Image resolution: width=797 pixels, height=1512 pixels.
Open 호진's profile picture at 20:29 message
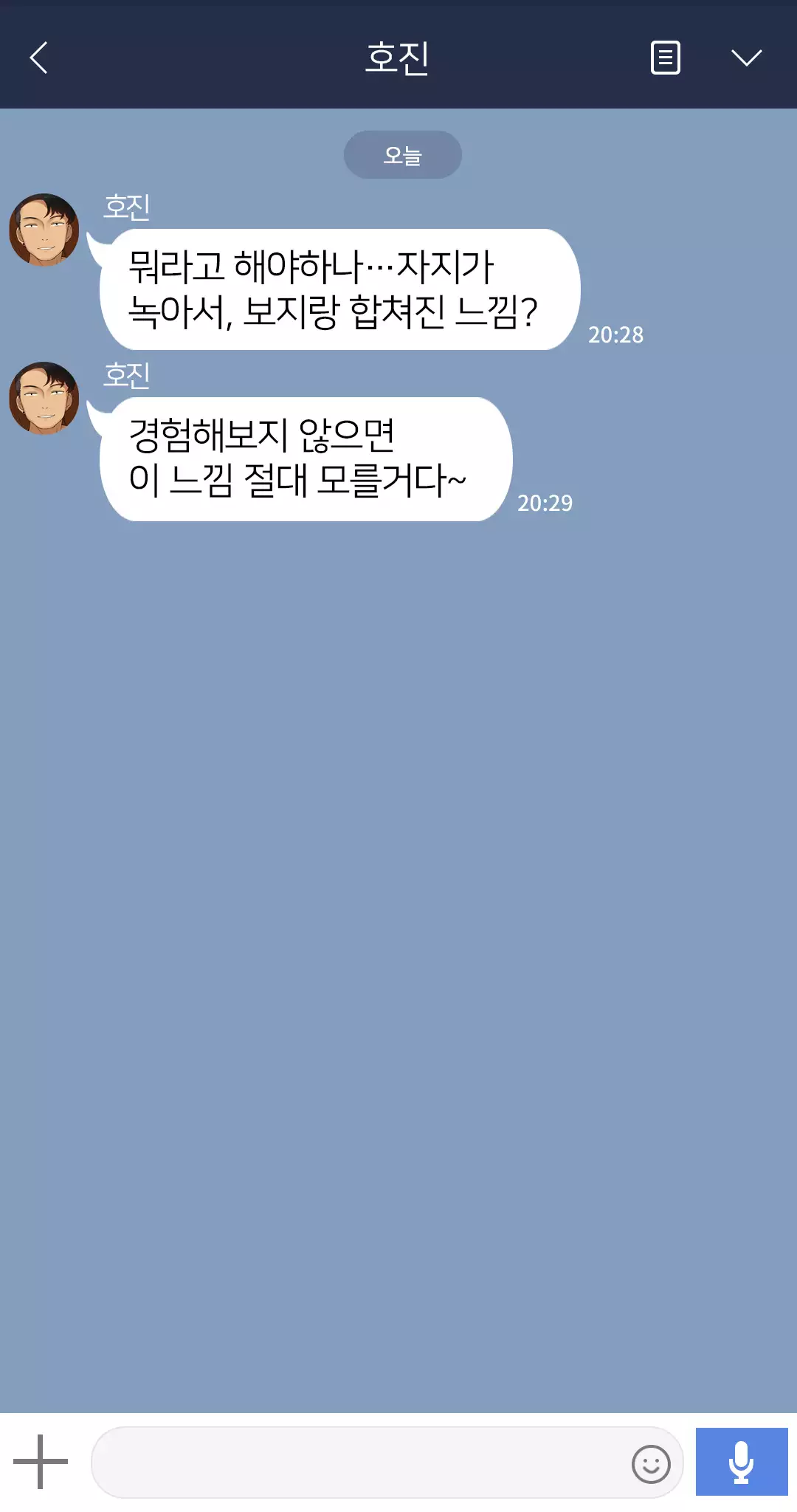click(44, 398)
